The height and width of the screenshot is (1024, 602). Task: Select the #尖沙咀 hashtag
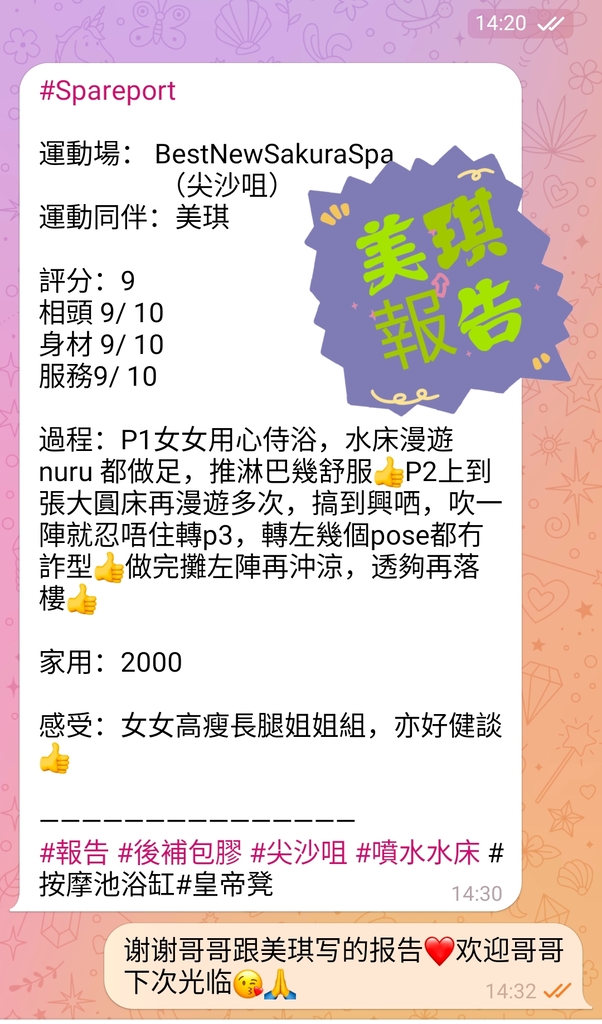(x=298, y=853)
